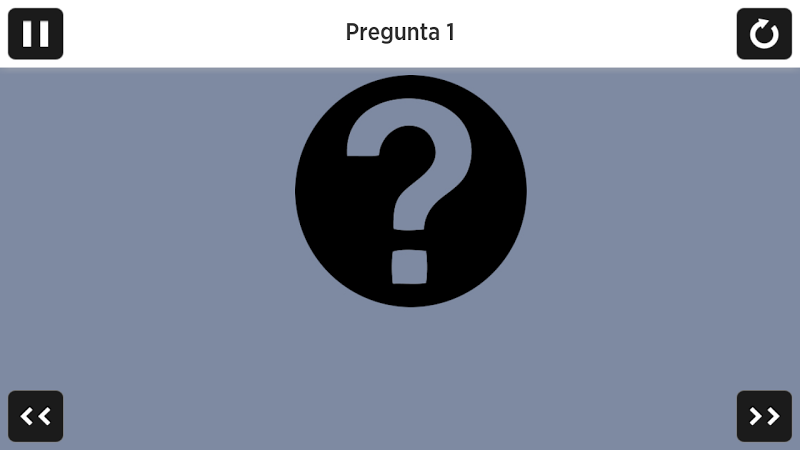This screenshot has height=450, width=800.
Task: Pause the quiz
Action: click(36, 34)
